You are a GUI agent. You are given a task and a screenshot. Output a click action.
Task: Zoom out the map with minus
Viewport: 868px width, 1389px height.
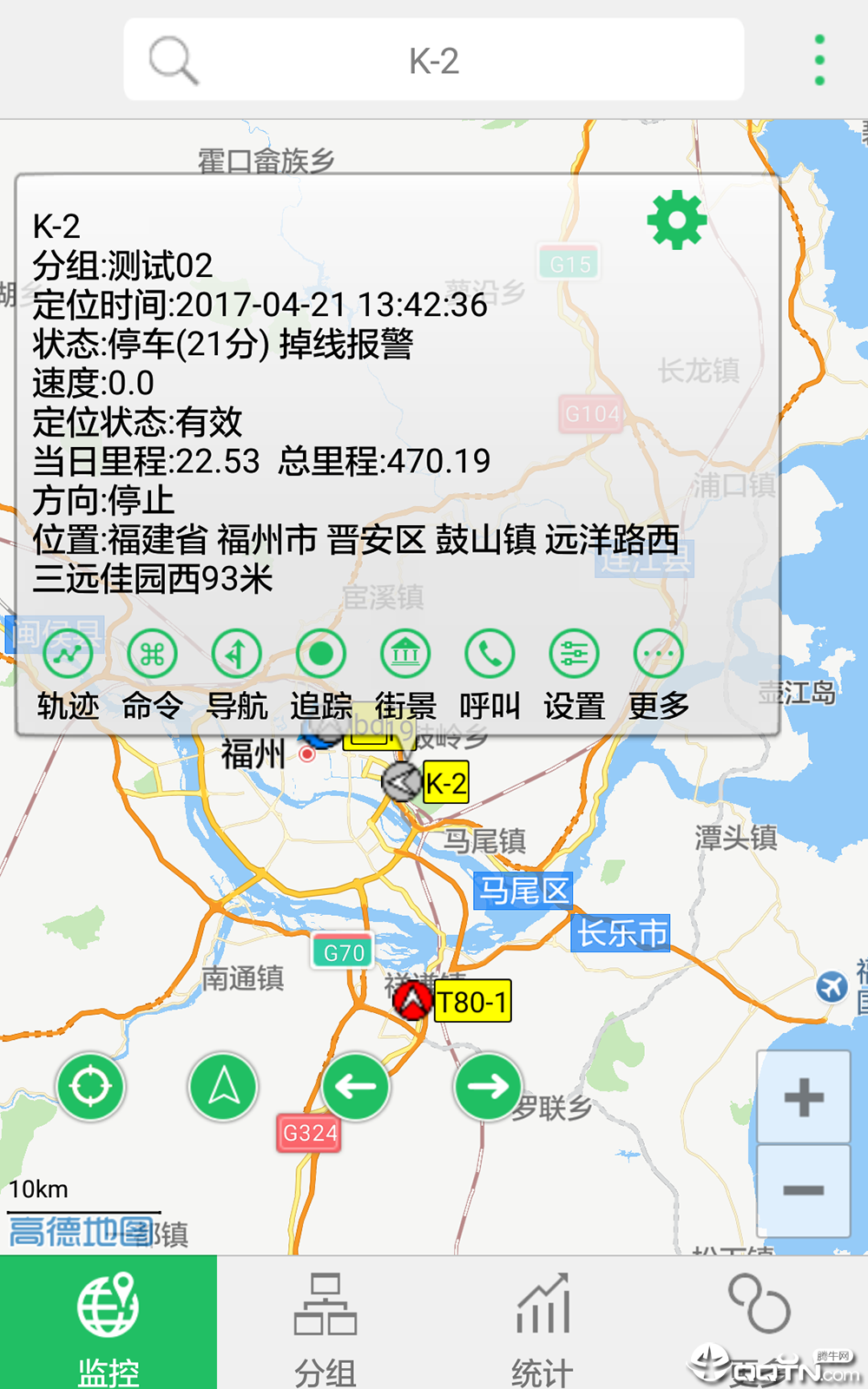point(804,1190)
